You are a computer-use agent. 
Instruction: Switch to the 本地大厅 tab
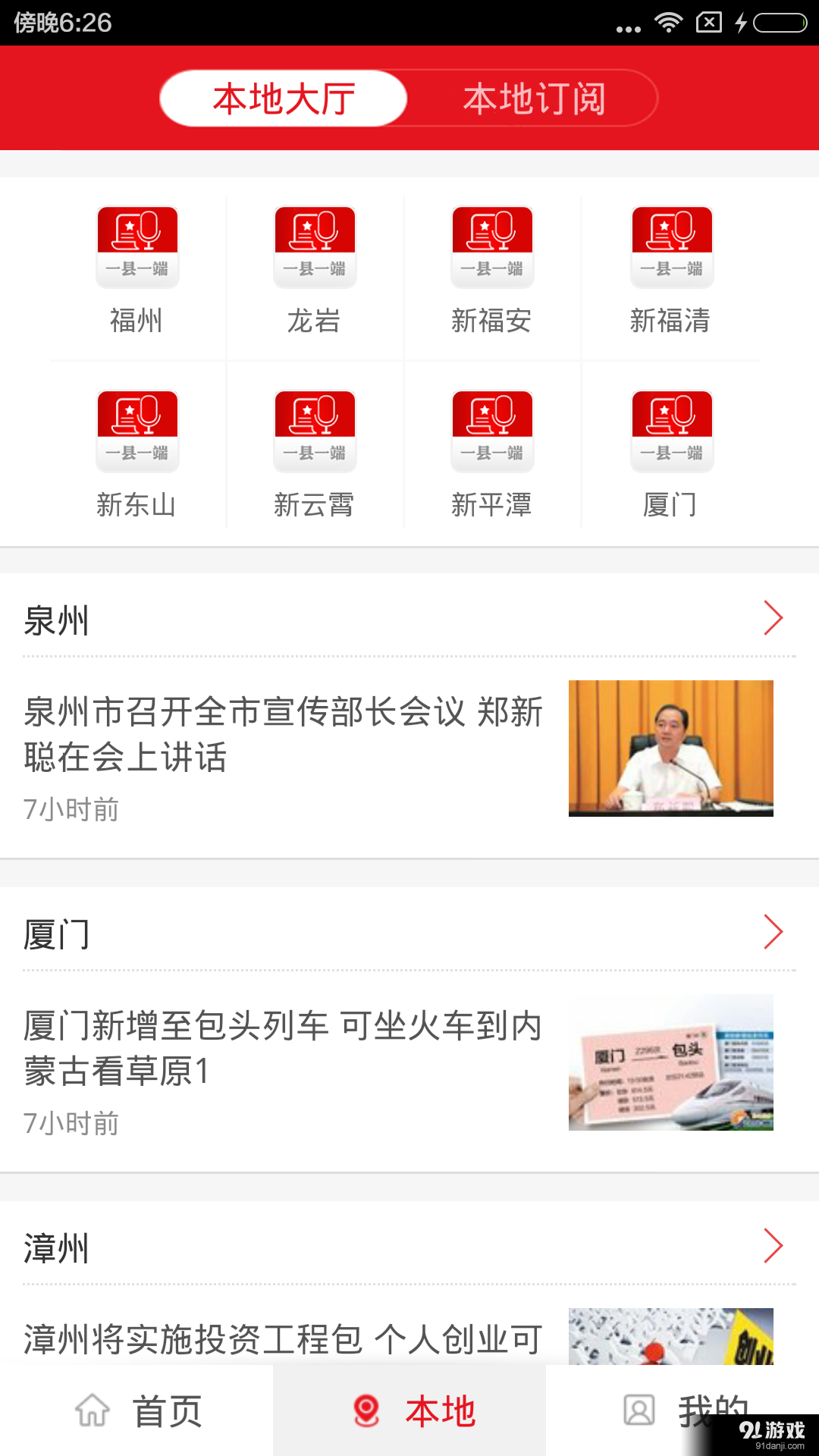point(284,97)
